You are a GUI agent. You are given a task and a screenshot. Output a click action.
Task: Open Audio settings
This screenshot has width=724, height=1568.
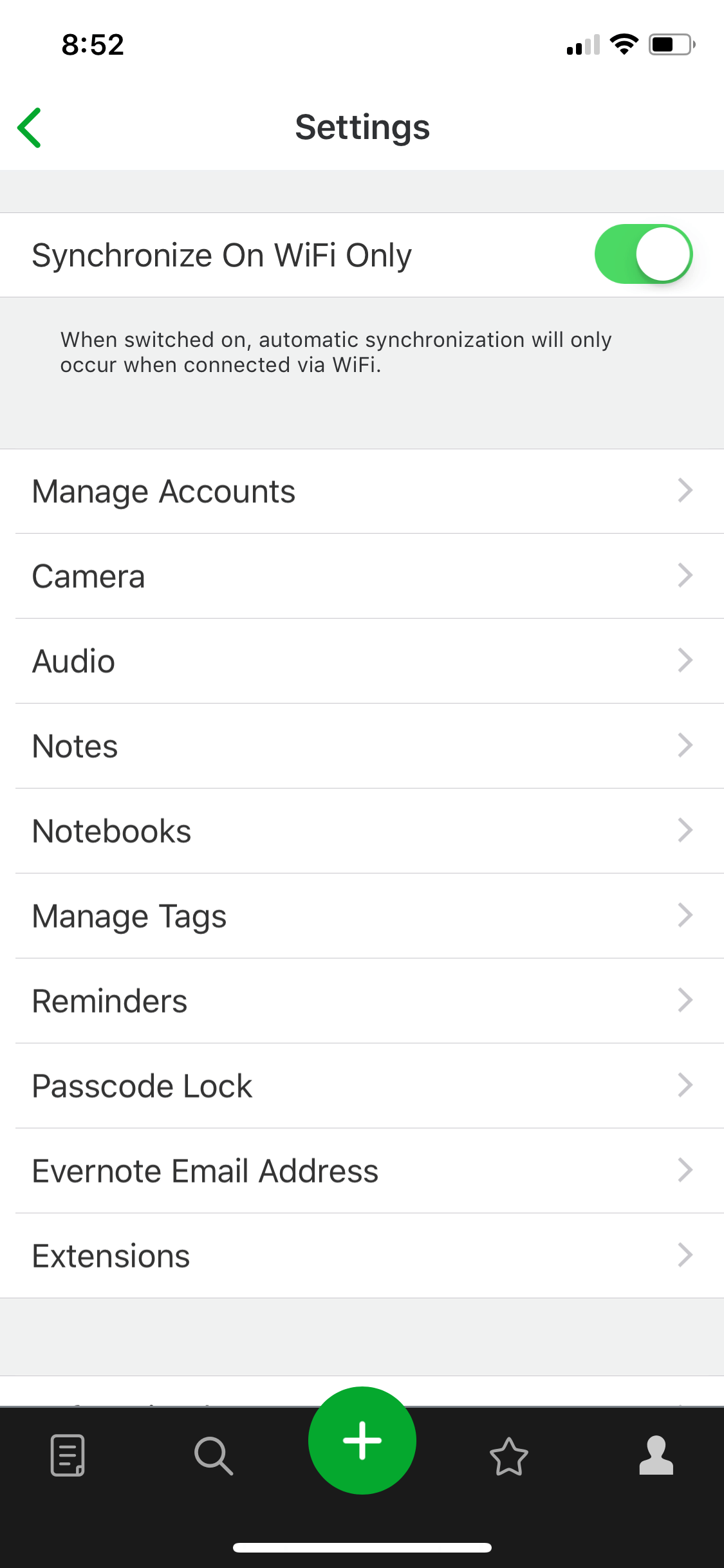(x=362, y=661)
